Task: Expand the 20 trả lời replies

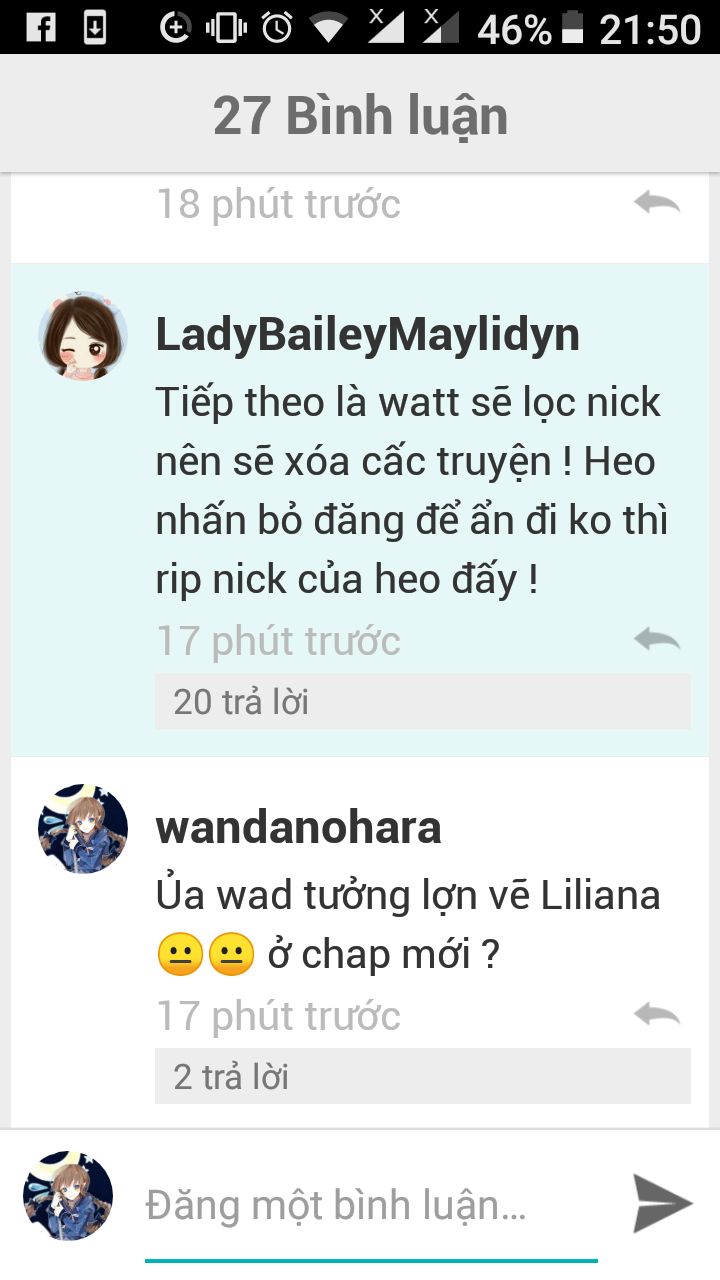Action: [x=422, y=701]
